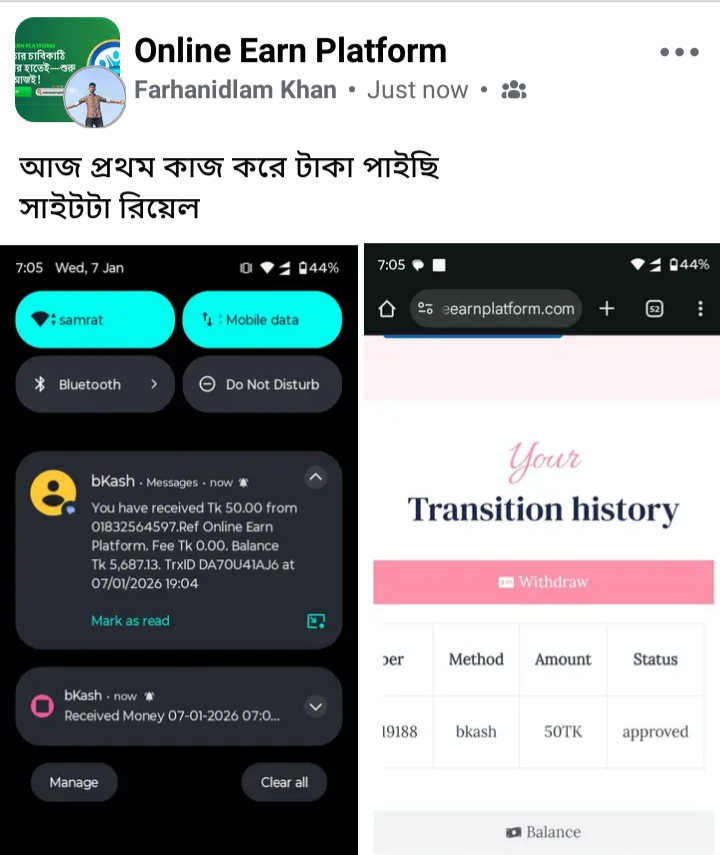Open the Transition history screenshot image
Screen dimensions: 720x855
coord(541,548)
